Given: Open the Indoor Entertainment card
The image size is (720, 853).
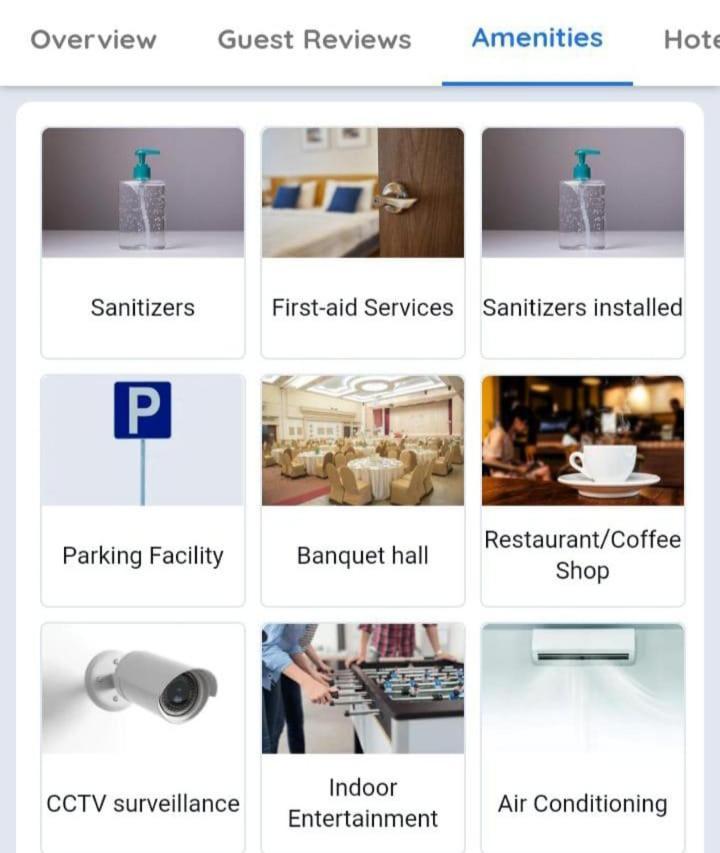Looking at the screenshot, I should [363, 735].
